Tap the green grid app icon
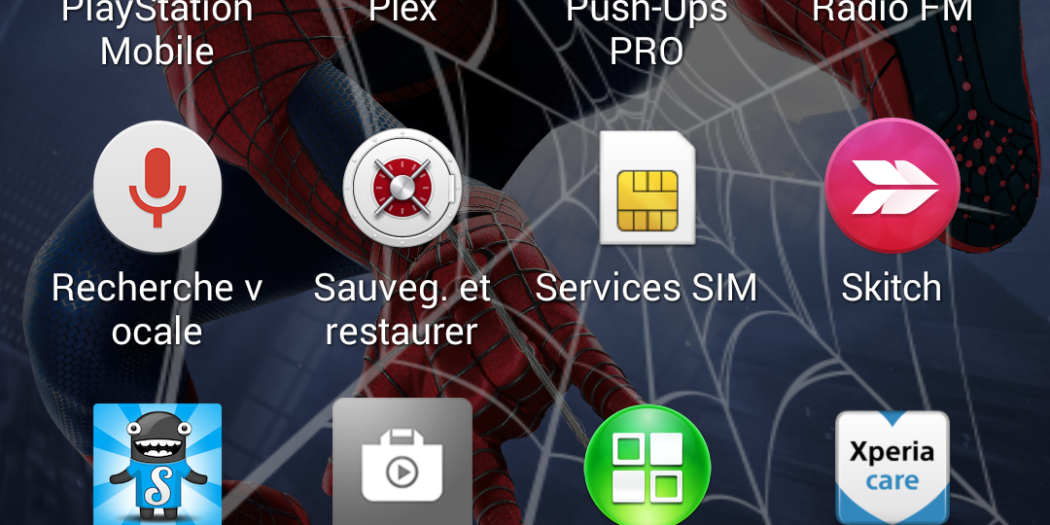 [x=647, y=466]
